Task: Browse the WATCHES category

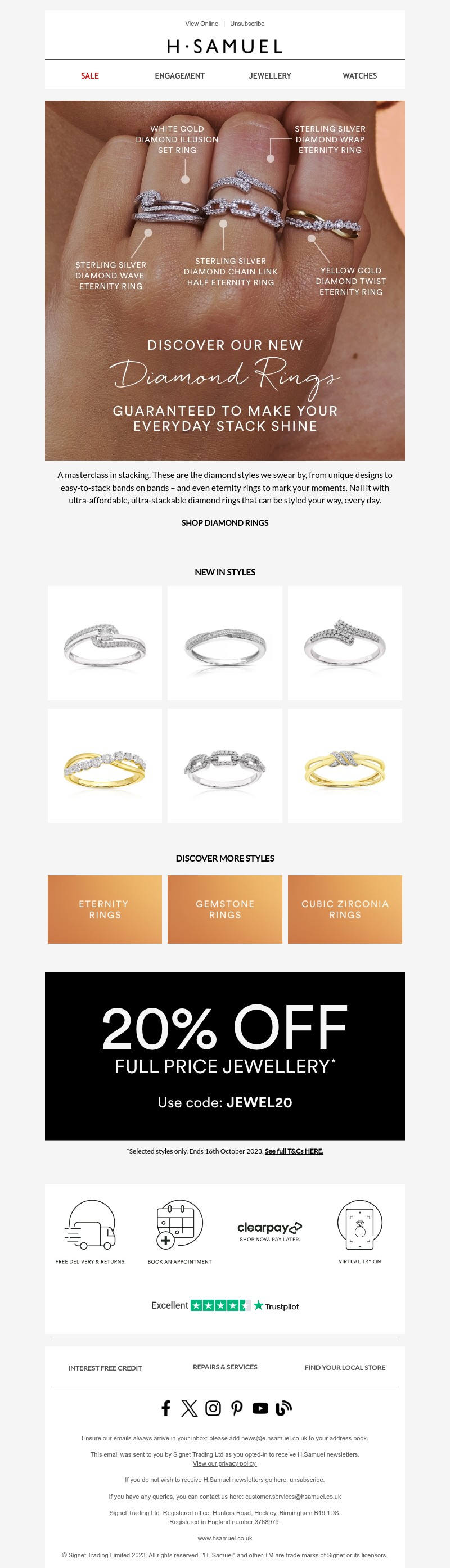Action: 359,76
